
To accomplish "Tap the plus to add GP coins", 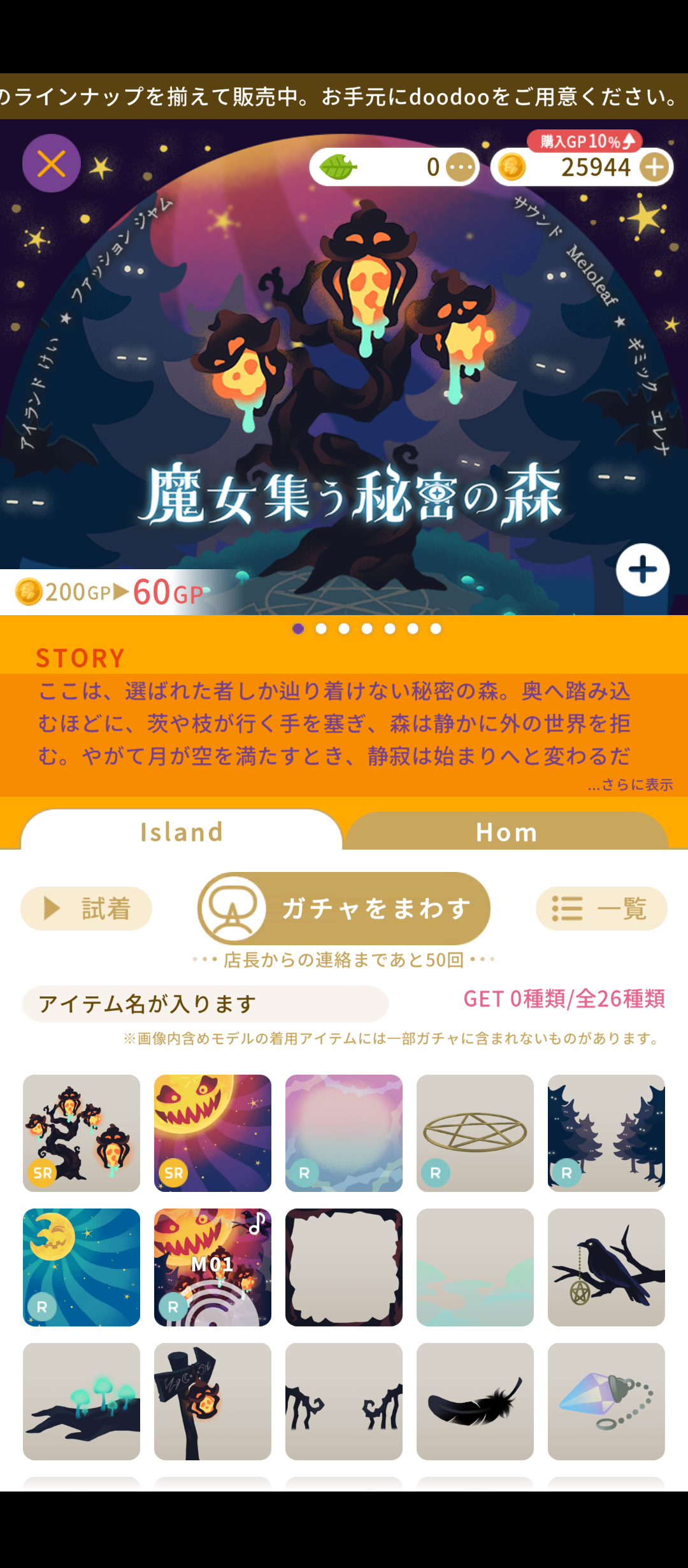I will click(655, 168).
